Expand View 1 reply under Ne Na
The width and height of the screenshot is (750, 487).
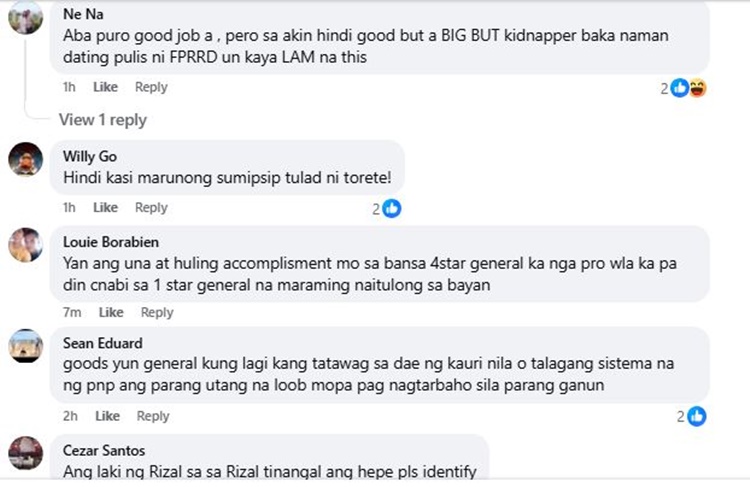[x=102, y=120]
